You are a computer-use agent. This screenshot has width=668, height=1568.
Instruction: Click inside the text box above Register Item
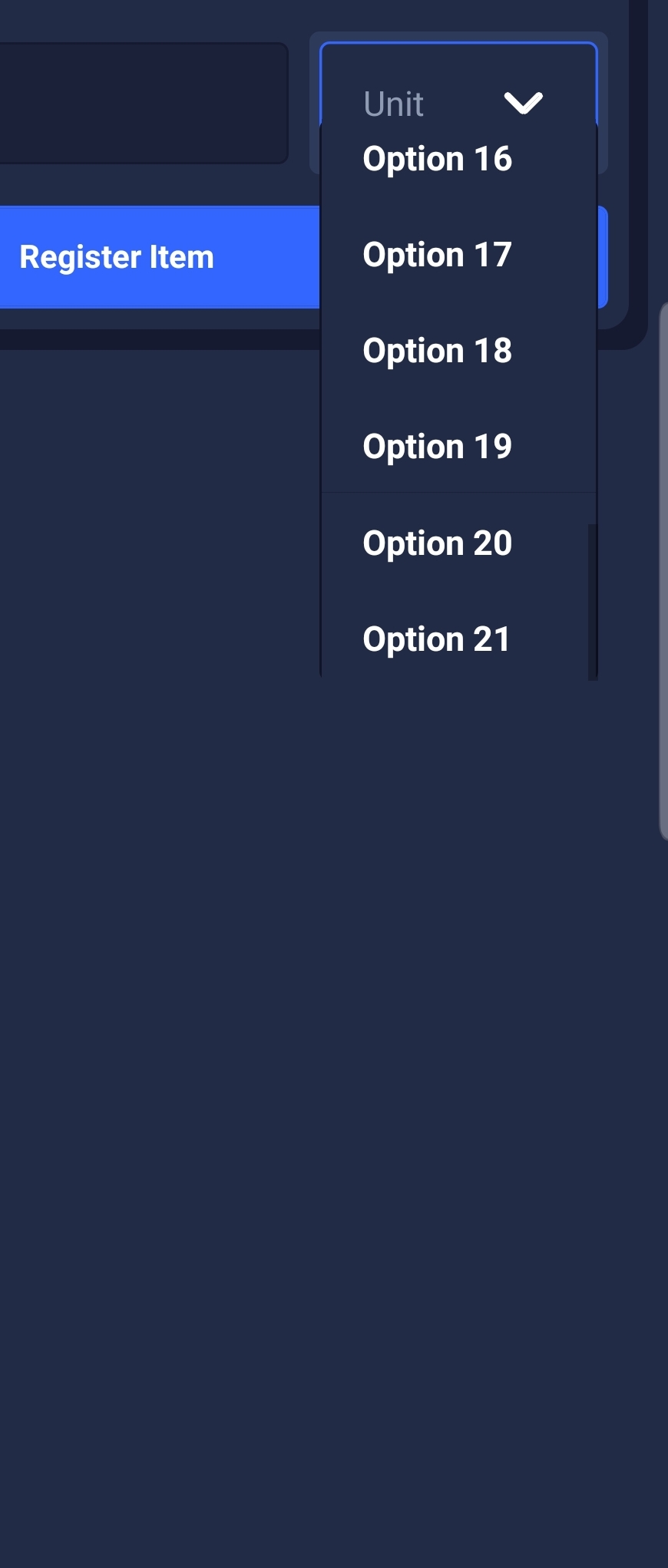[x=138, y=104]
